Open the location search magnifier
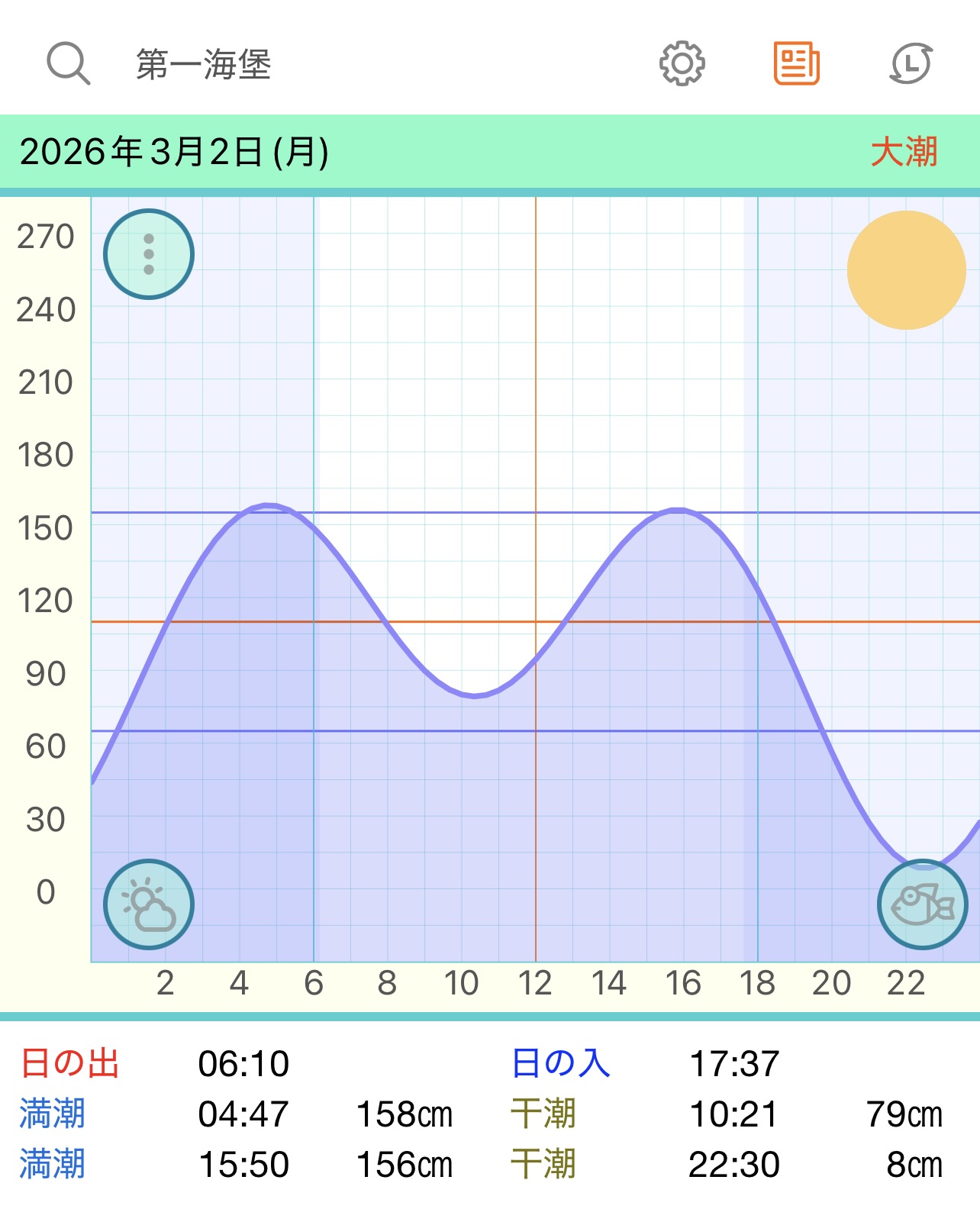This screenshot has width=980, height=1225. tap(69, 63)
